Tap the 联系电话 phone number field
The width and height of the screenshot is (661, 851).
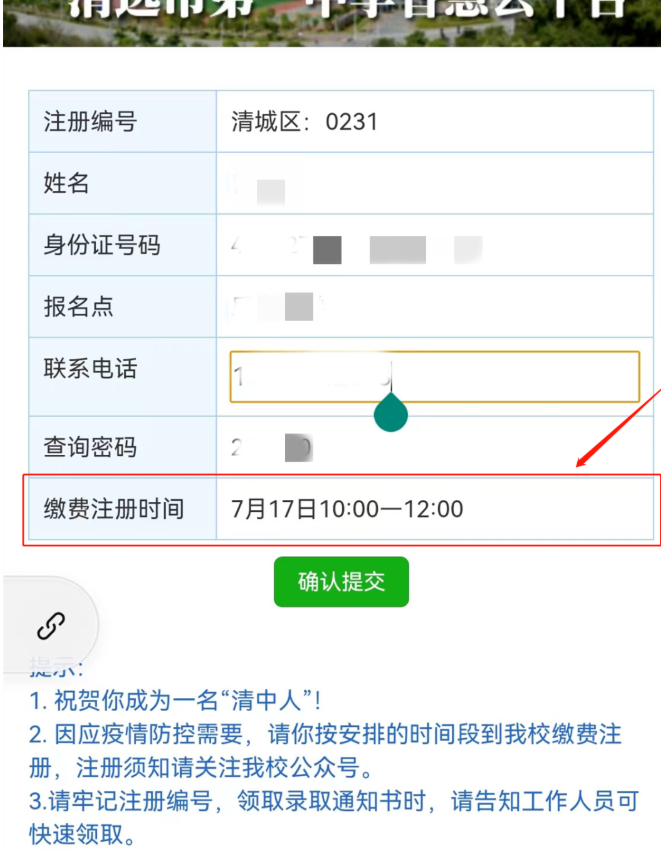[x=434, y=376]
